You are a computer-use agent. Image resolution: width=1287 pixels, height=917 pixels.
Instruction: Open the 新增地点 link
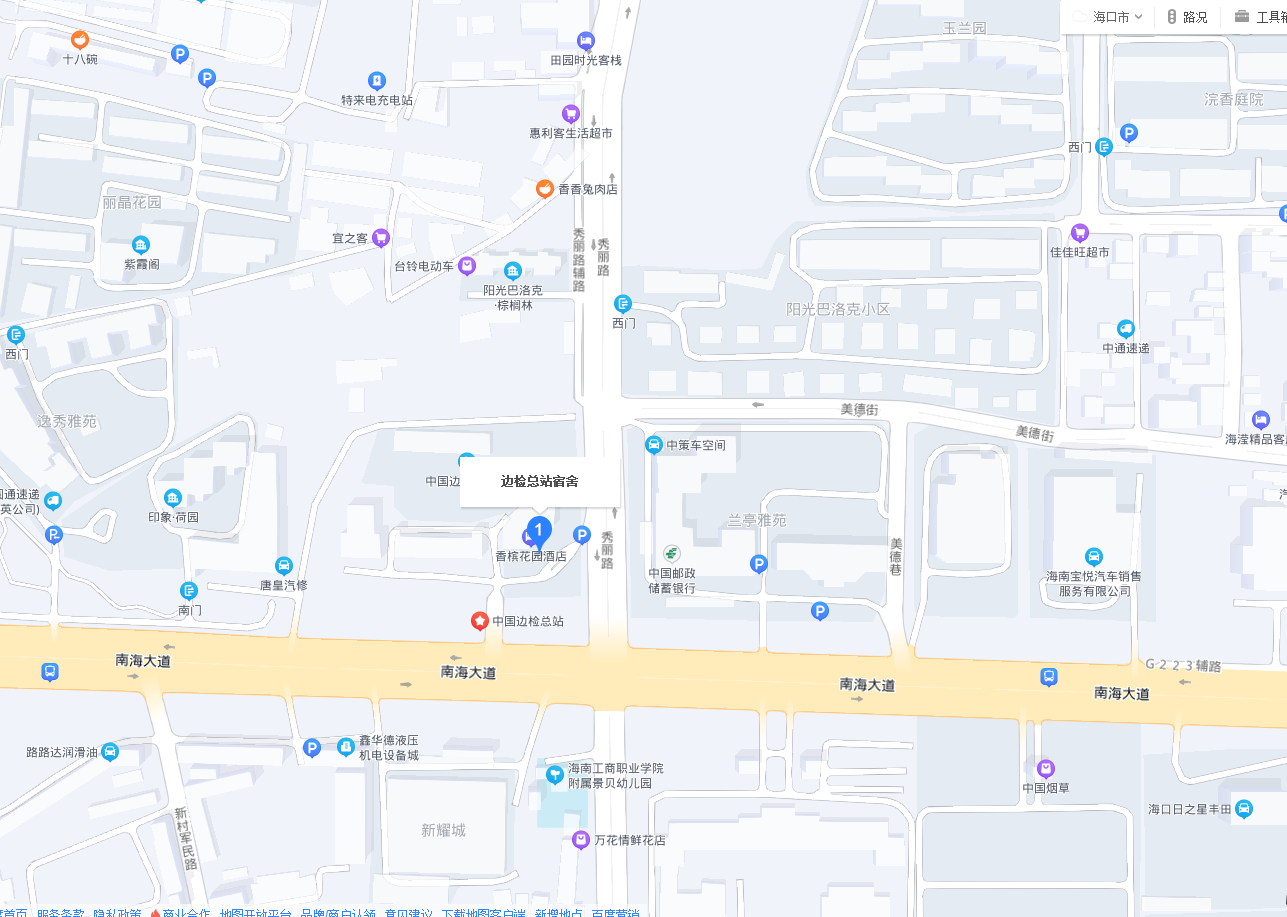[x=558, y=912]
